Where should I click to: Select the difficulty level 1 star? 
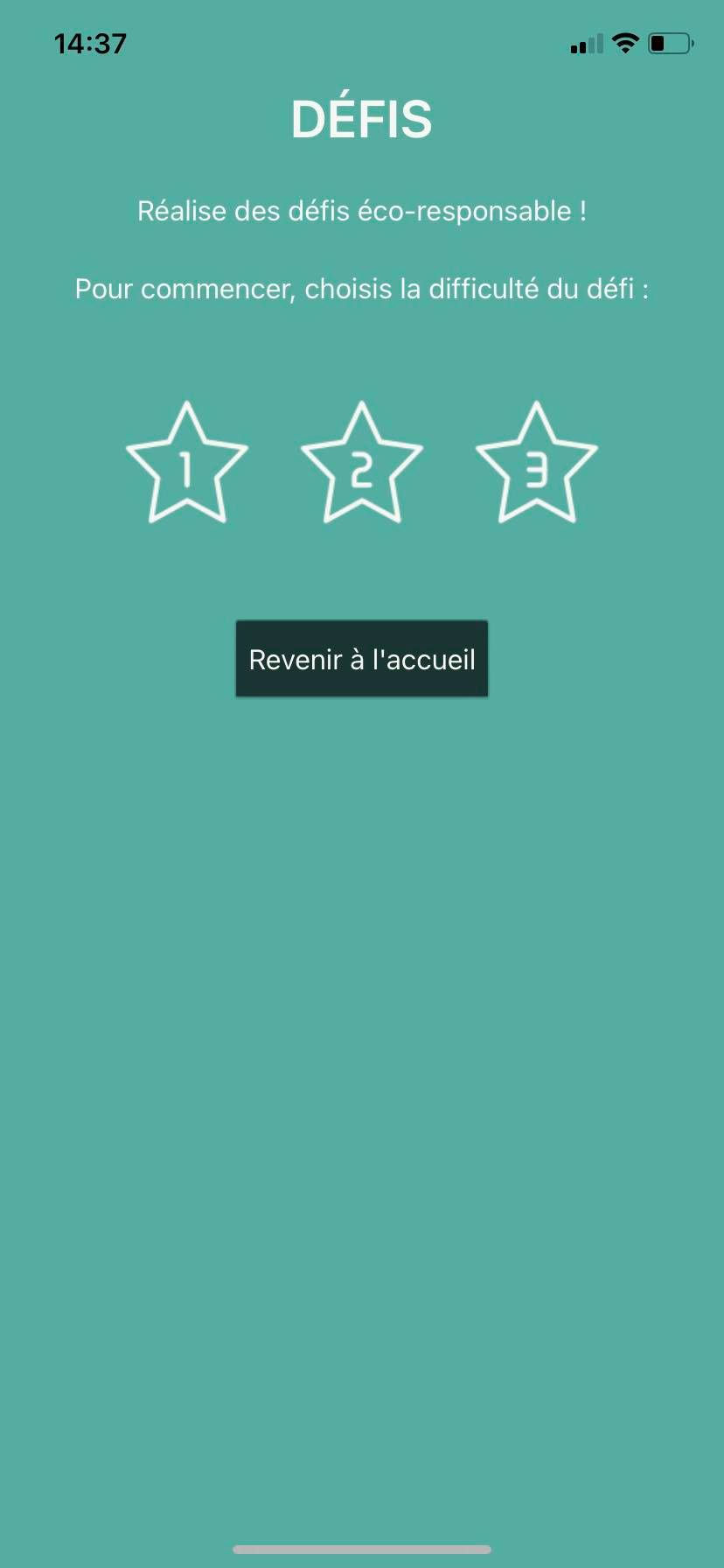pos(186,465)
